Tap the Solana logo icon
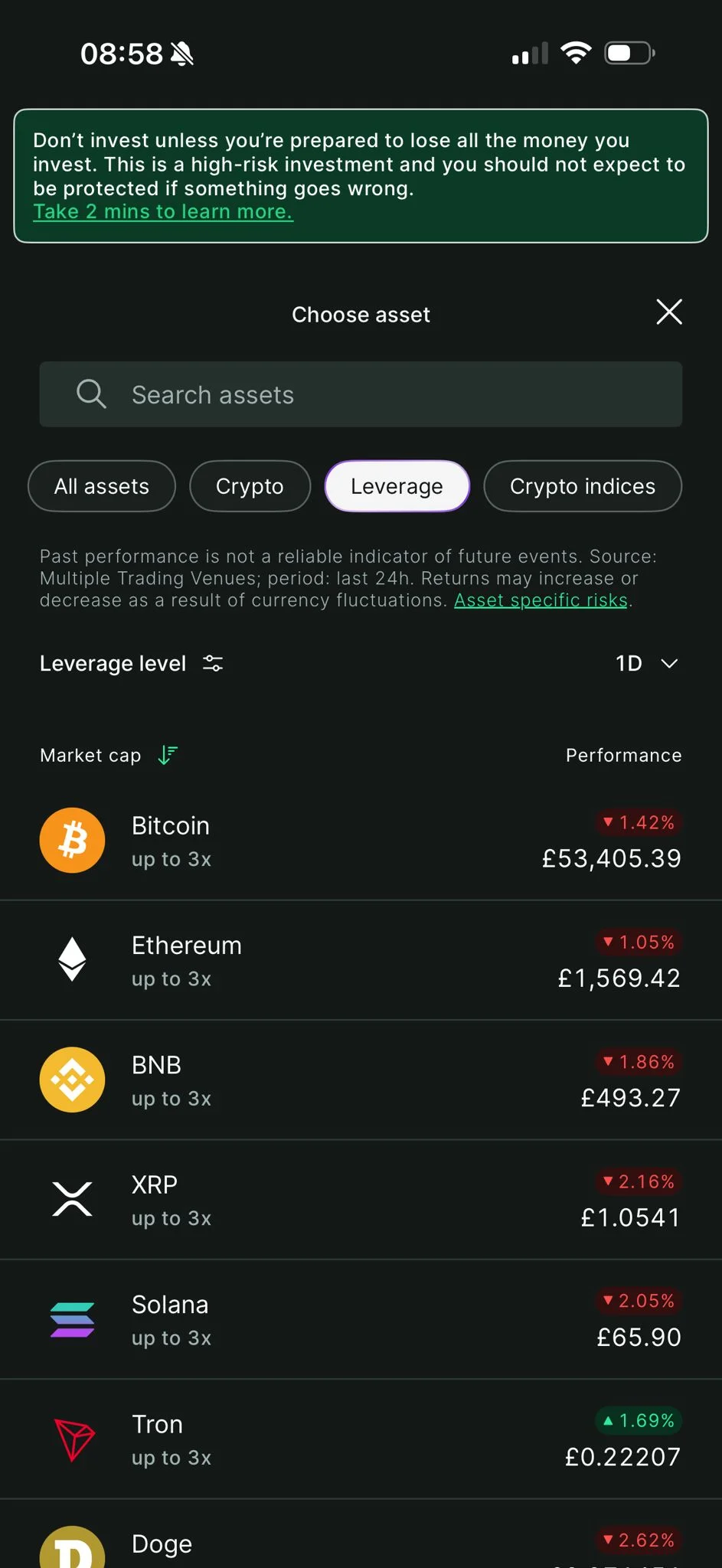The height and width of the screenshot is (1568, 722). 72,1319
